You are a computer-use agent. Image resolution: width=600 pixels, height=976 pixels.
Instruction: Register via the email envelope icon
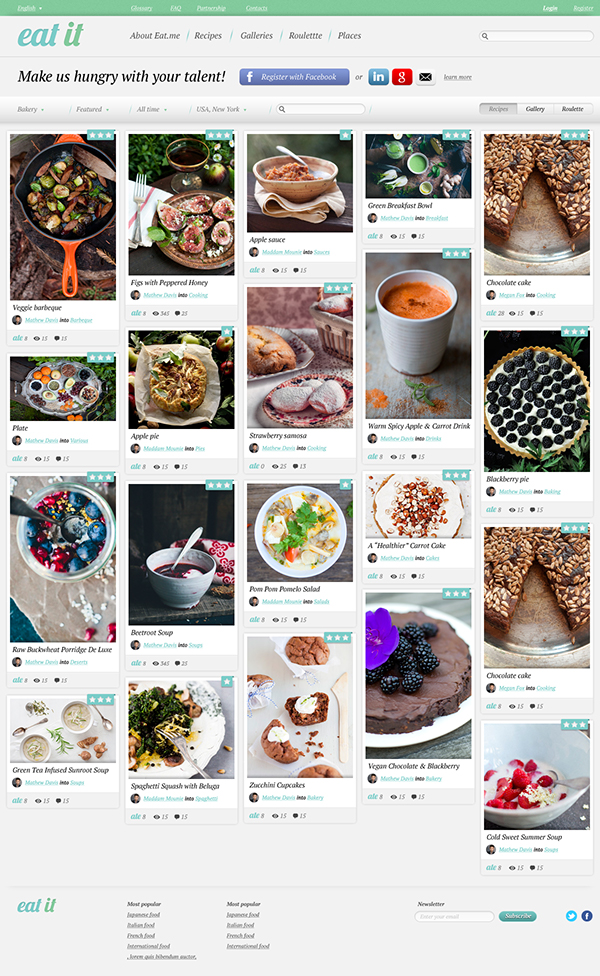425,77
